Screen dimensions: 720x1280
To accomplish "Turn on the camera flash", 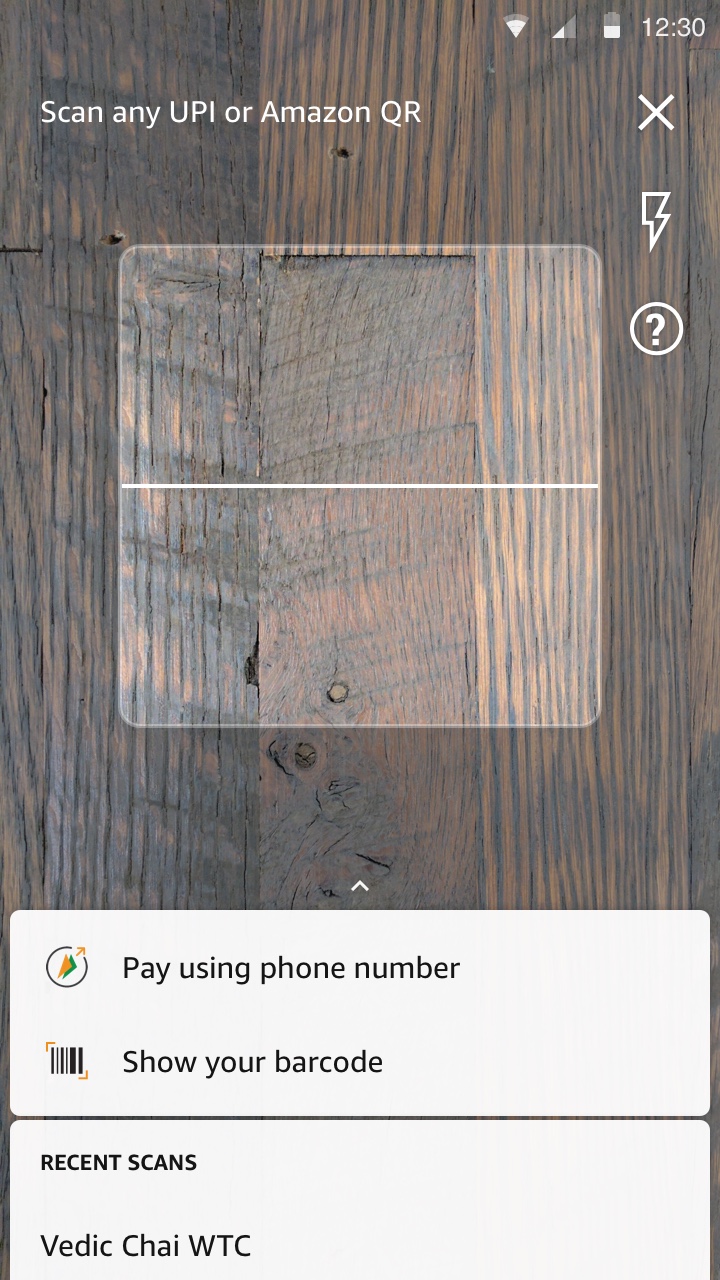I will pos(656,220).
